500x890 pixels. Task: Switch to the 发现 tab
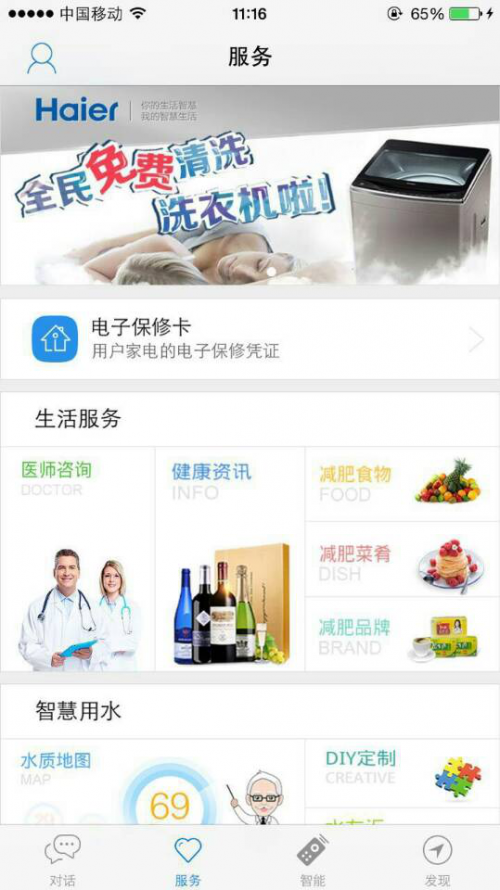coord(438,859)
